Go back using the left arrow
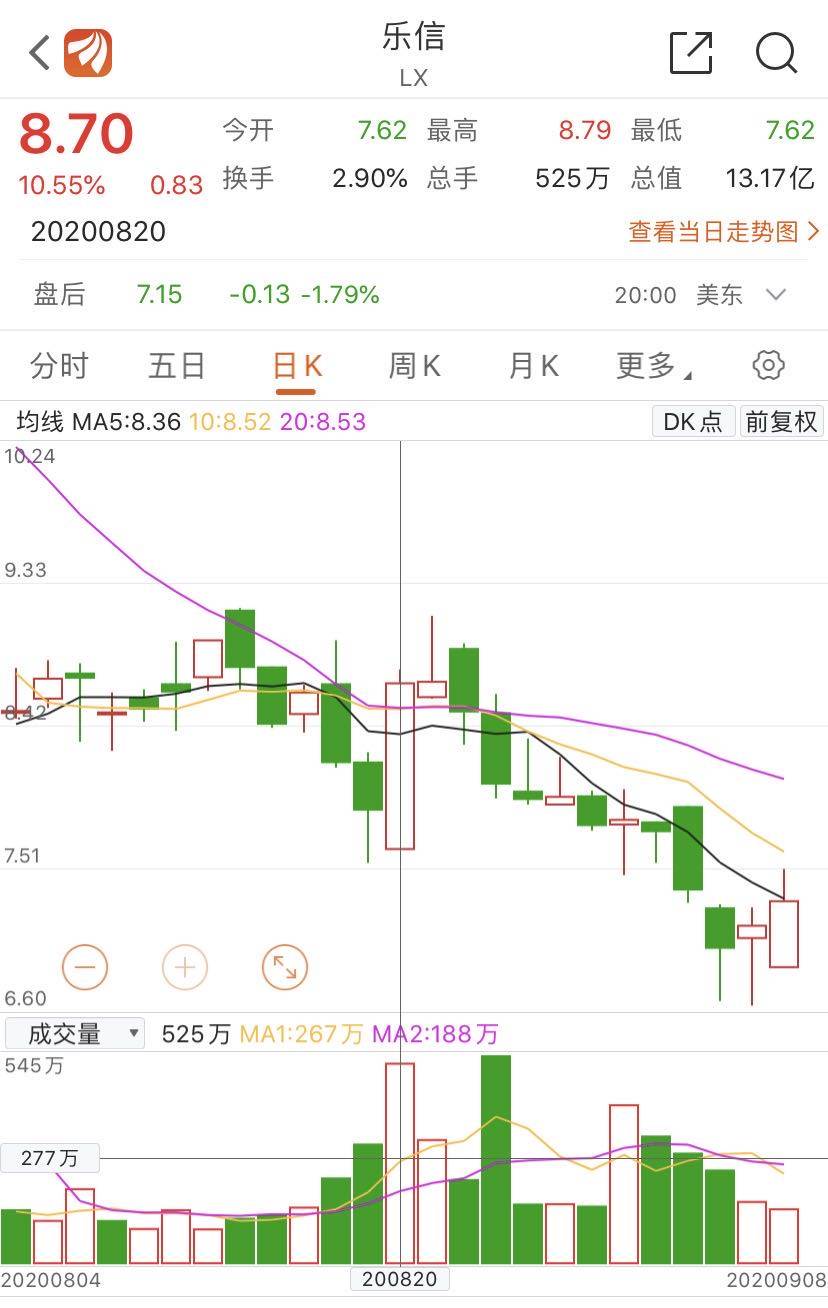828x1308 pixels. coord(37,53)
